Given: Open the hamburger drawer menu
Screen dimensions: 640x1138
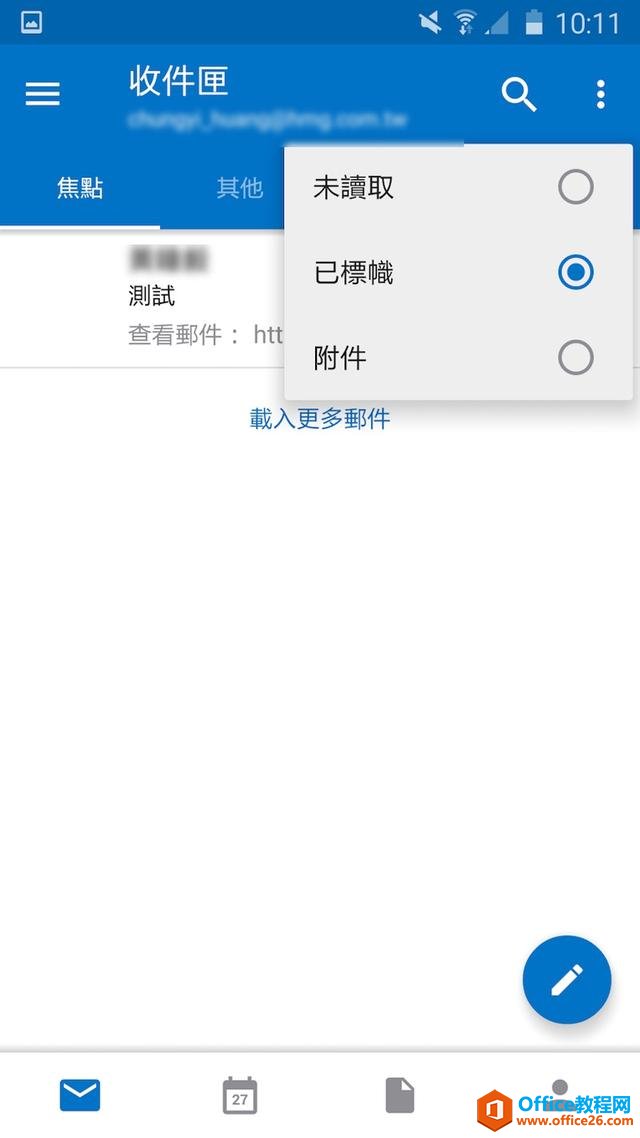Looking at the screenshot, I should [42, 94].
